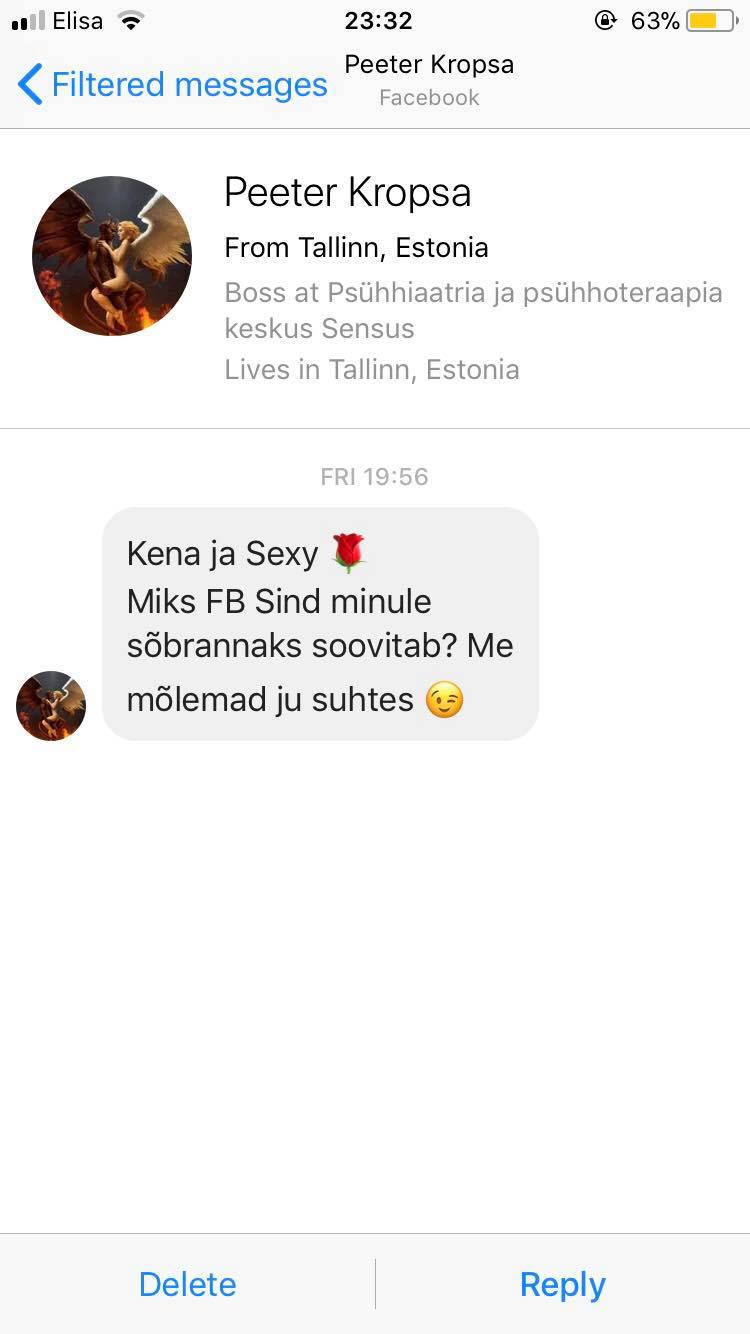Tap the small avatar beside the message
Viewport: 750px width, 1334px height.
[x=51, y=706]
